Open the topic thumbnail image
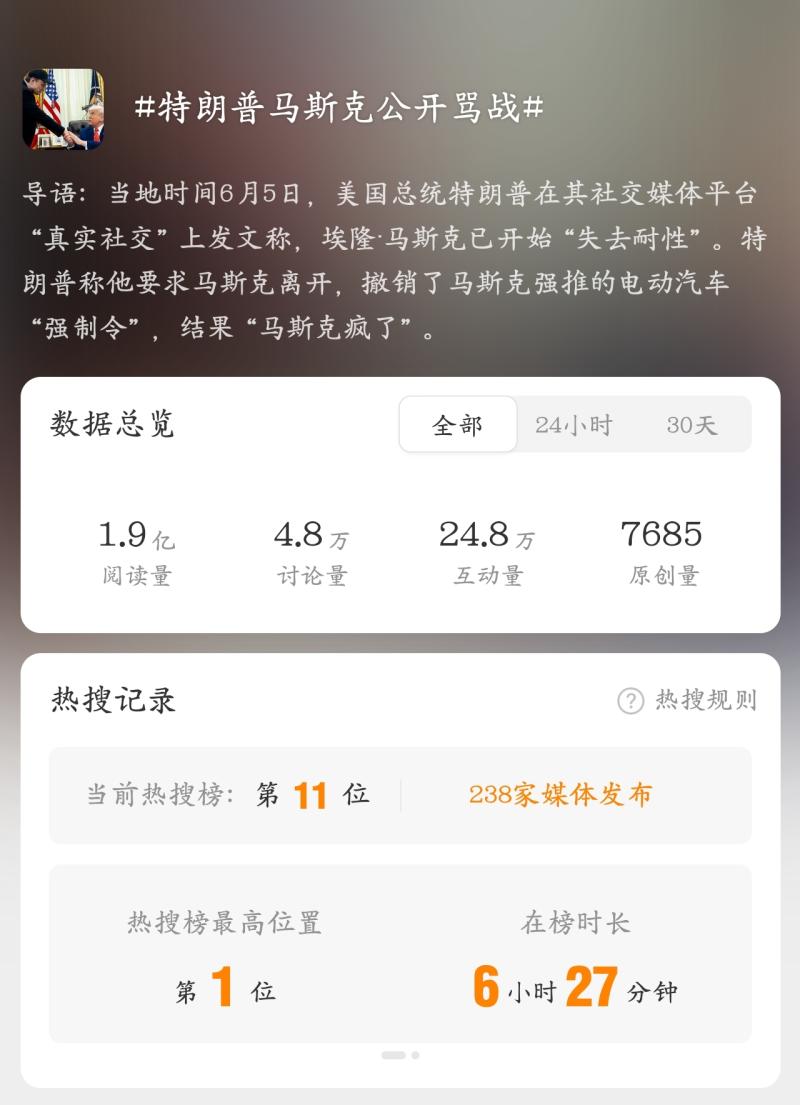800x1105 pixels. pyautogui.click(x=63, y=109)
